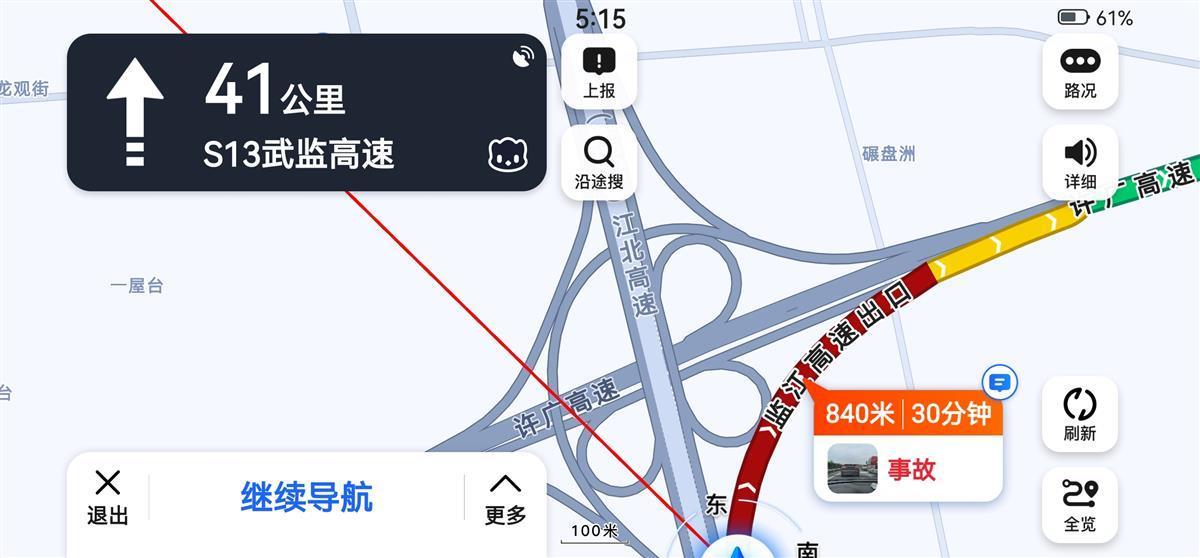The height and width of the screenshot is (558, 1200).
Task: Tap the mascot voice assistant icon
Action: click(x=508, y=155)
